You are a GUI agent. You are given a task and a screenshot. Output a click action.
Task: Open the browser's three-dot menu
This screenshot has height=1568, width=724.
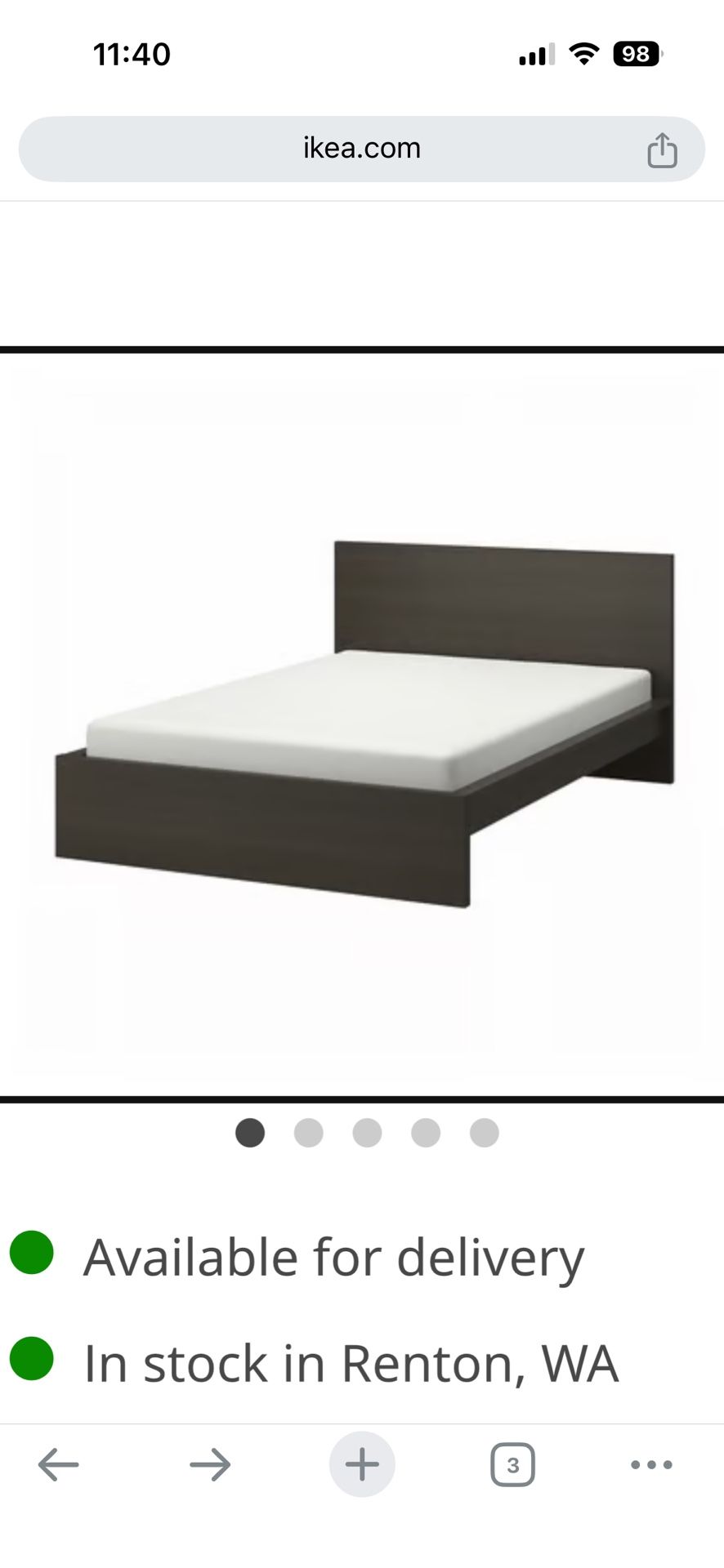(x=650, y=1464)
